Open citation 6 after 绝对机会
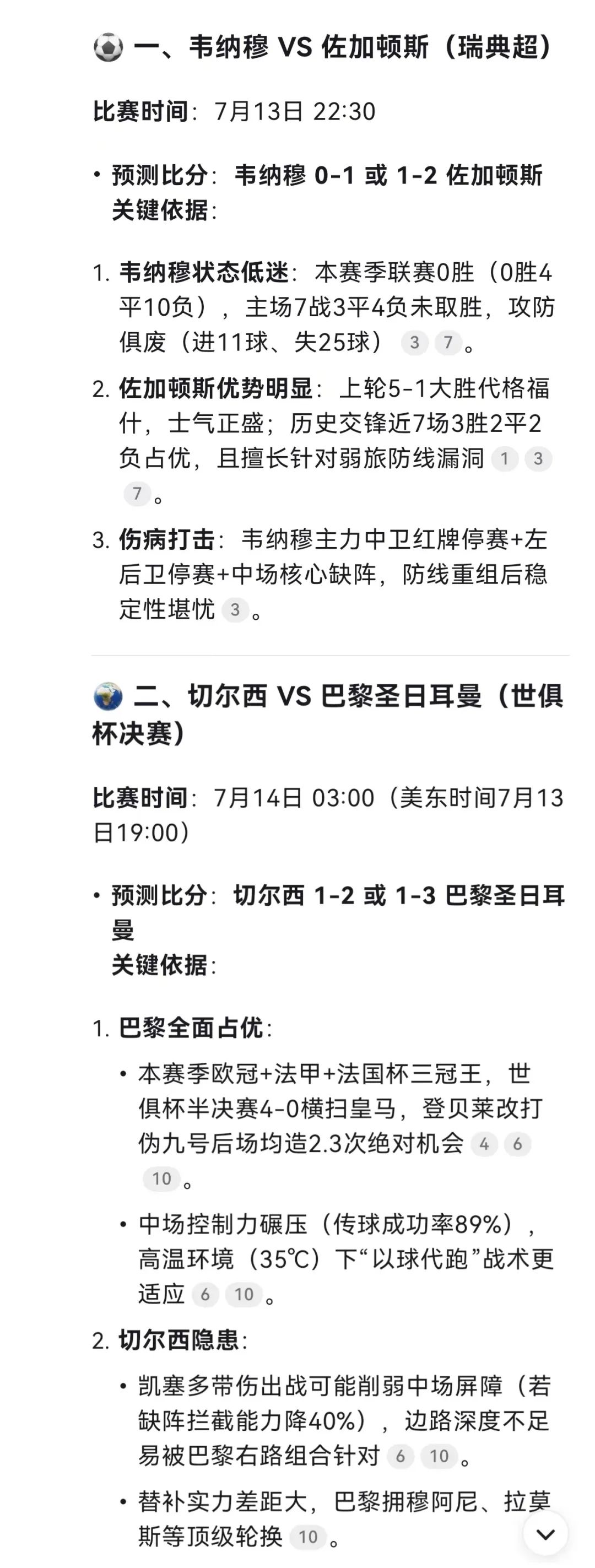This screenshot has width=595, height=1568. (x=517, y=1144)
